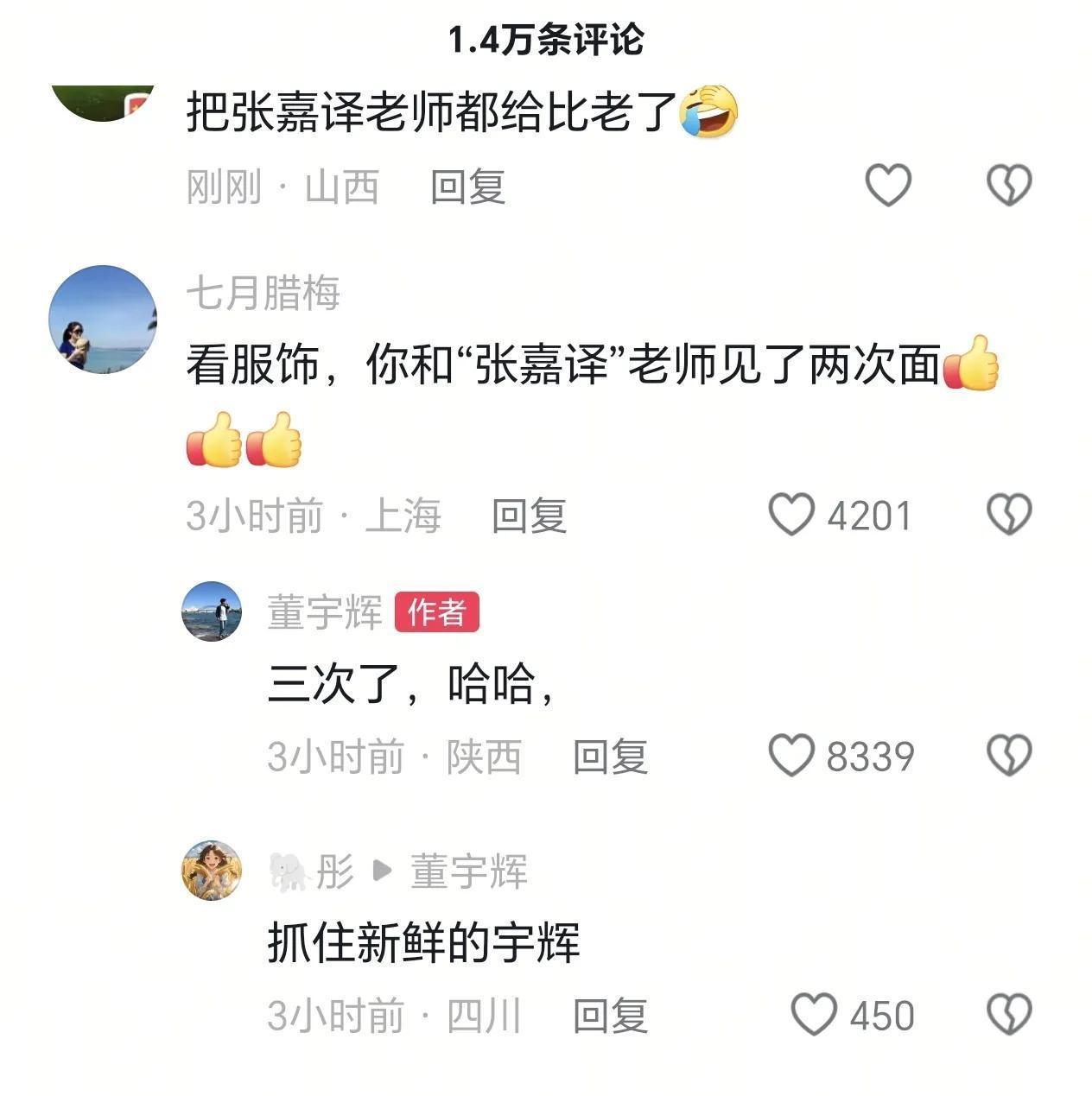The image size is (1092, 1096).
Task: Open username 七月腊梅
Action: [x=263, y=293]
